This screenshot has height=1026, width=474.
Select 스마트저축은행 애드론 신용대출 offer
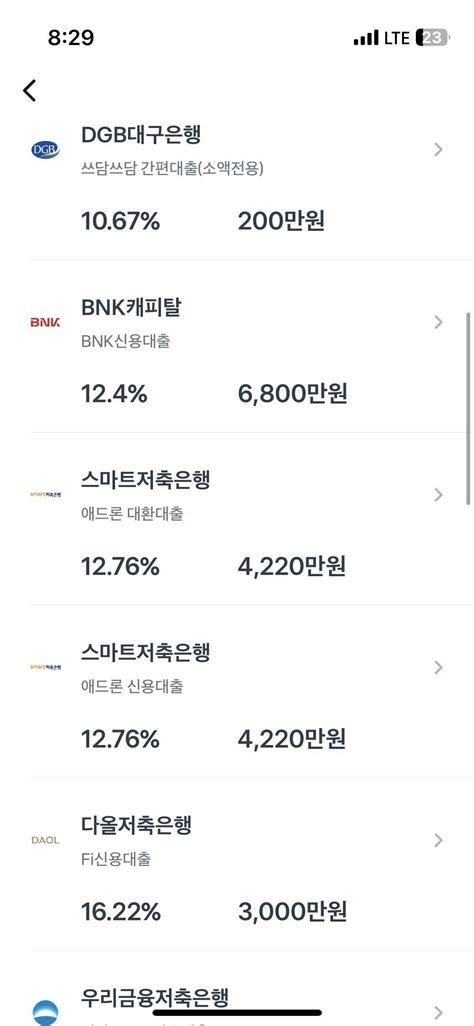tap(237, 692)
